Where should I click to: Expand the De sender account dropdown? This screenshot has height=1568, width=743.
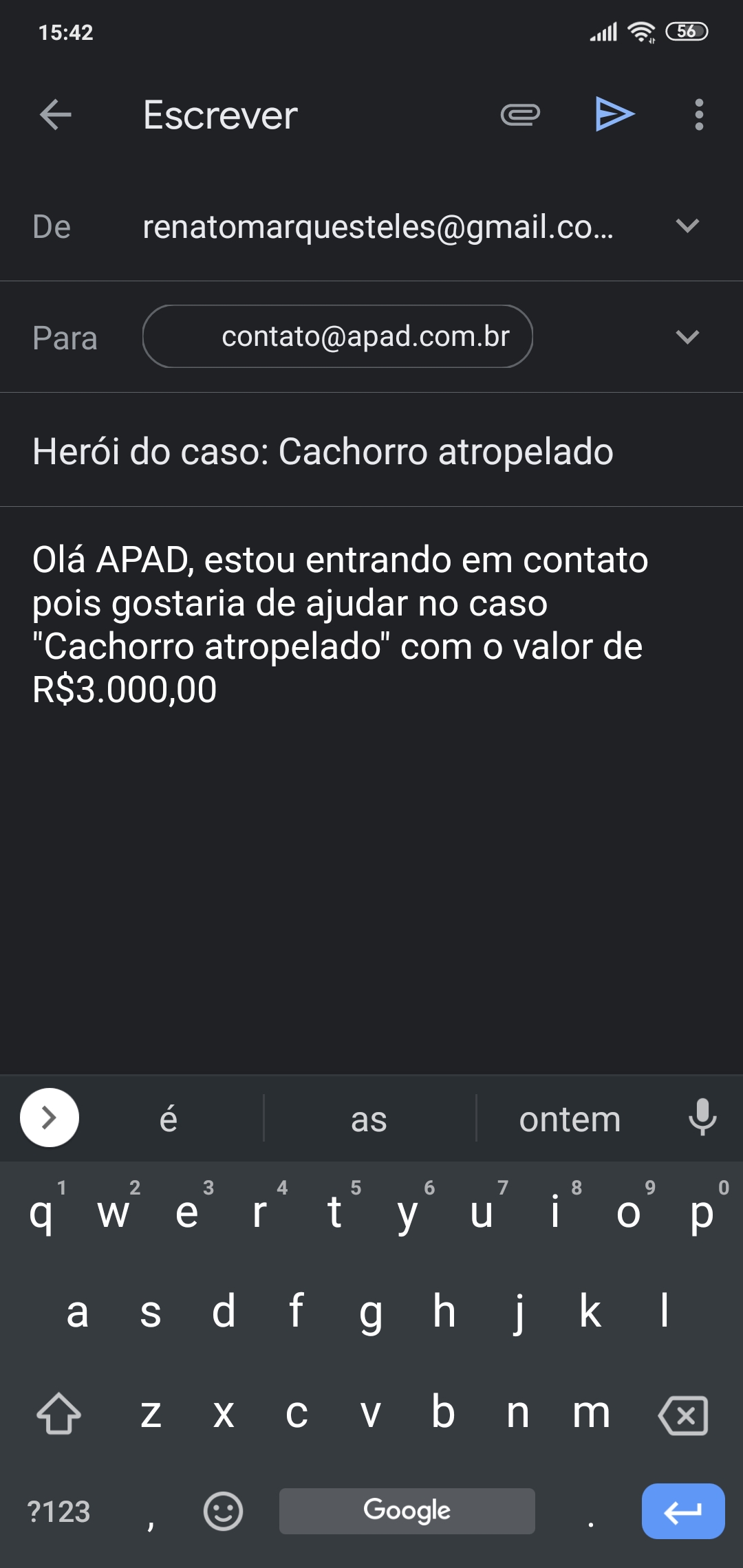(x=687, y=226)
